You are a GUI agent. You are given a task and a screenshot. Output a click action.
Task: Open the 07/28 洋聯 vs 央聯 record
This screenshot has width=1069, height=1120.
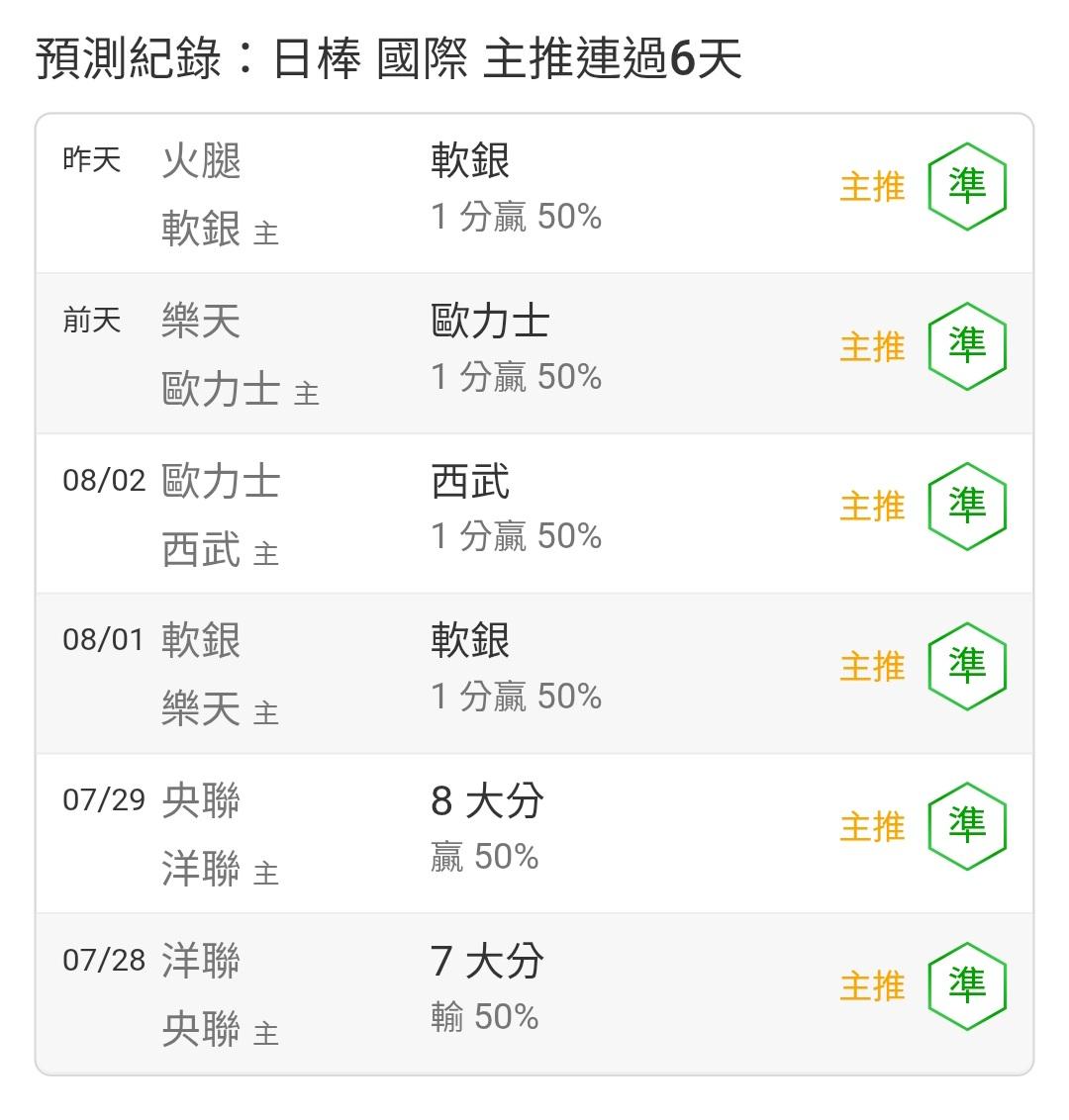point(534,993)
